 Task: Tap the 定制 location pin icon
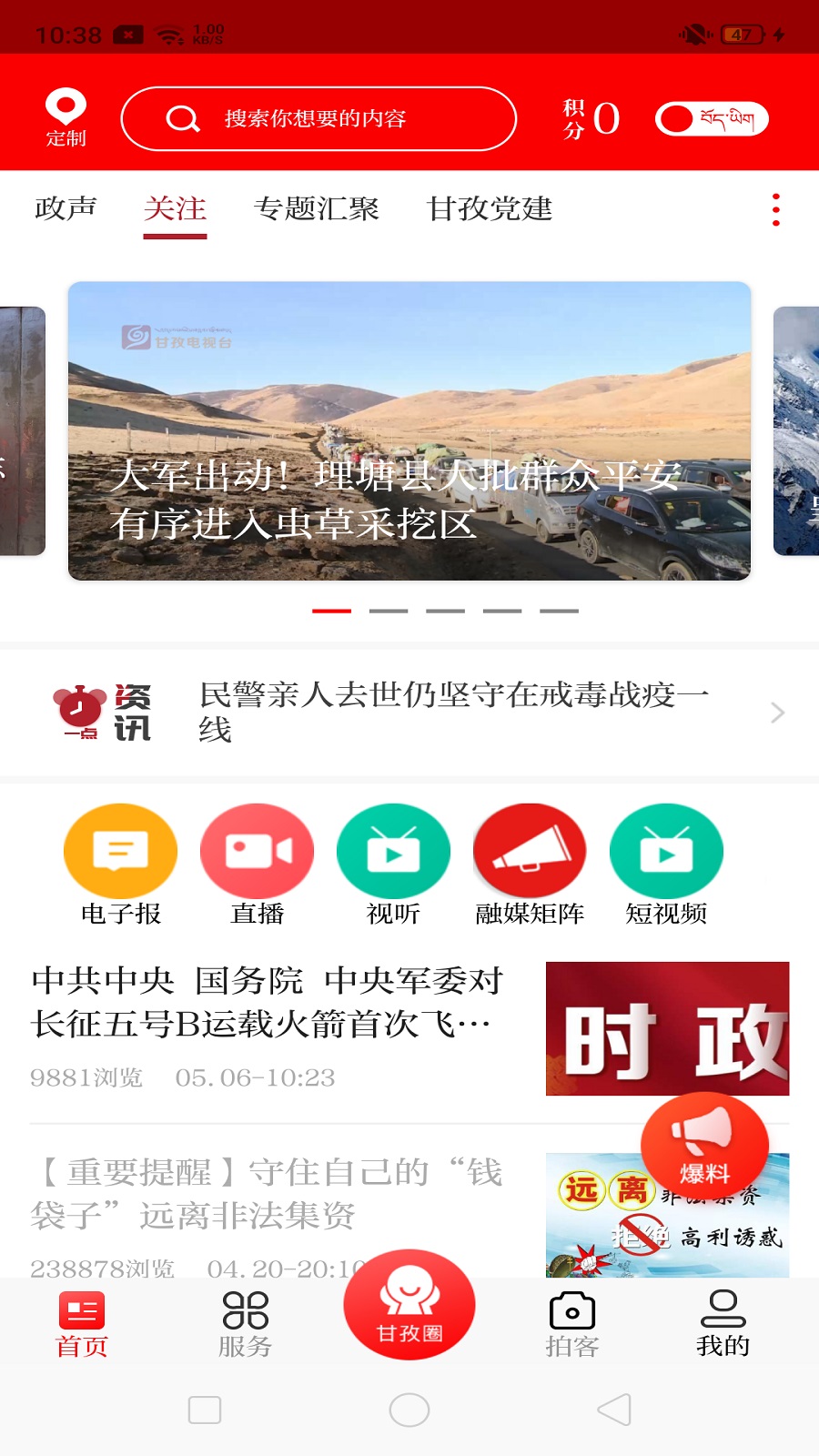coord(62,105)
